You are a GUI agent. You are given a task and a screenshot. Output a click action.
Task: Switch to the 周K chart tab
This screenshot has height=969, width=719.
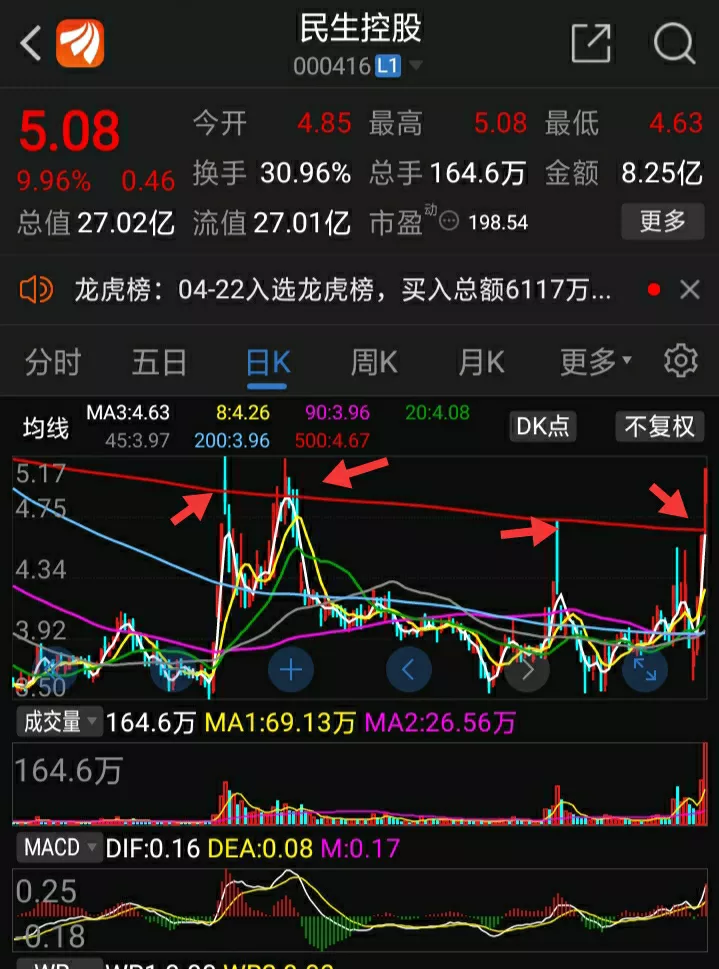374,362
